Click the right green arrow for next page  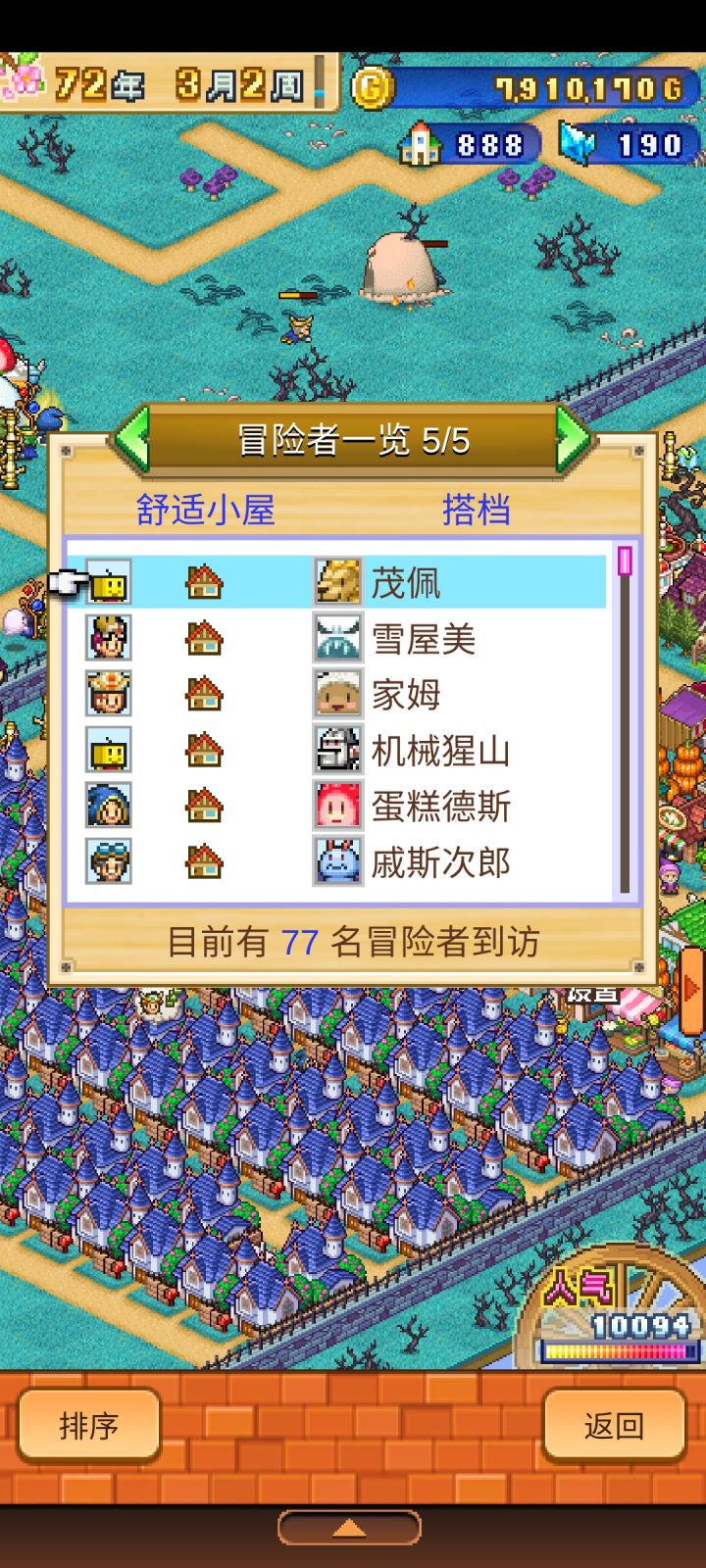coord(574,440)
